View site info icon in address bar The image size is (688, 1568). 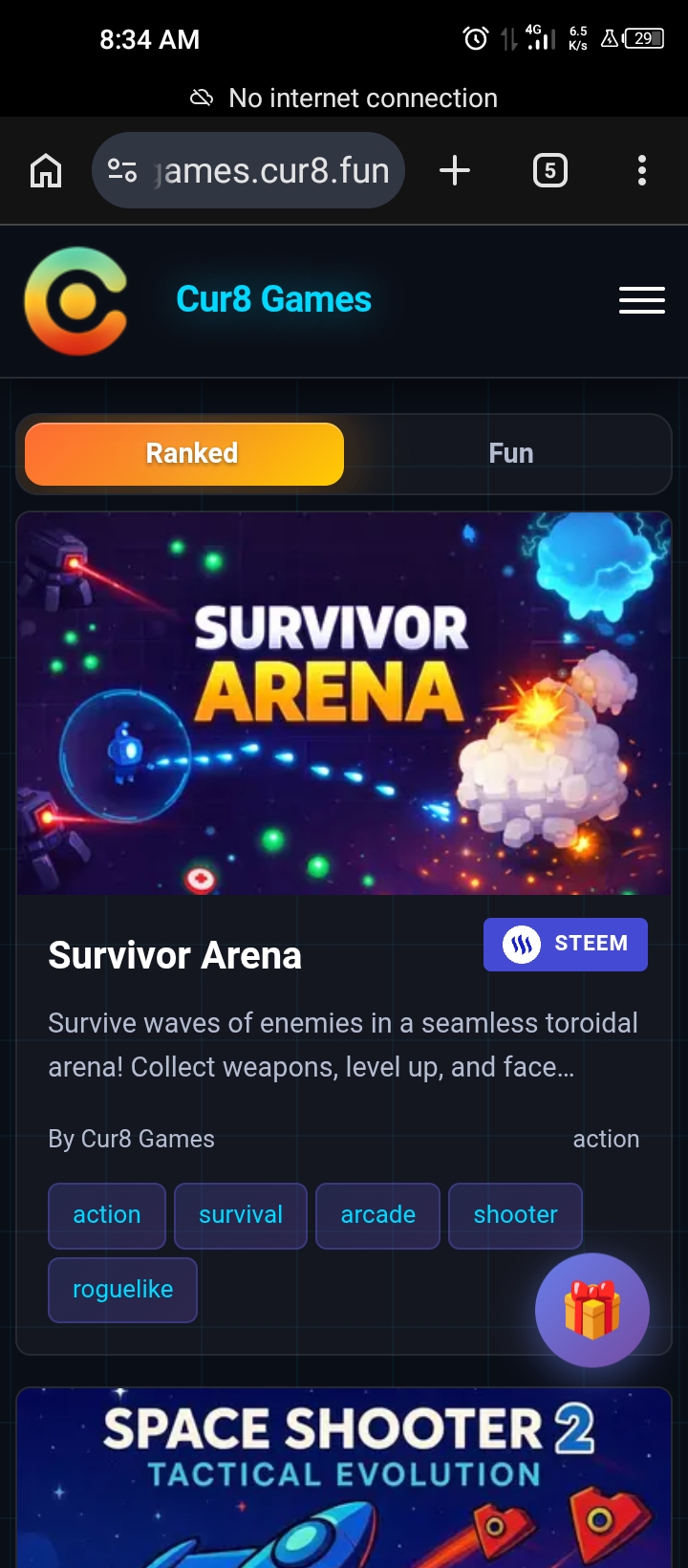(x=122, y=171)
